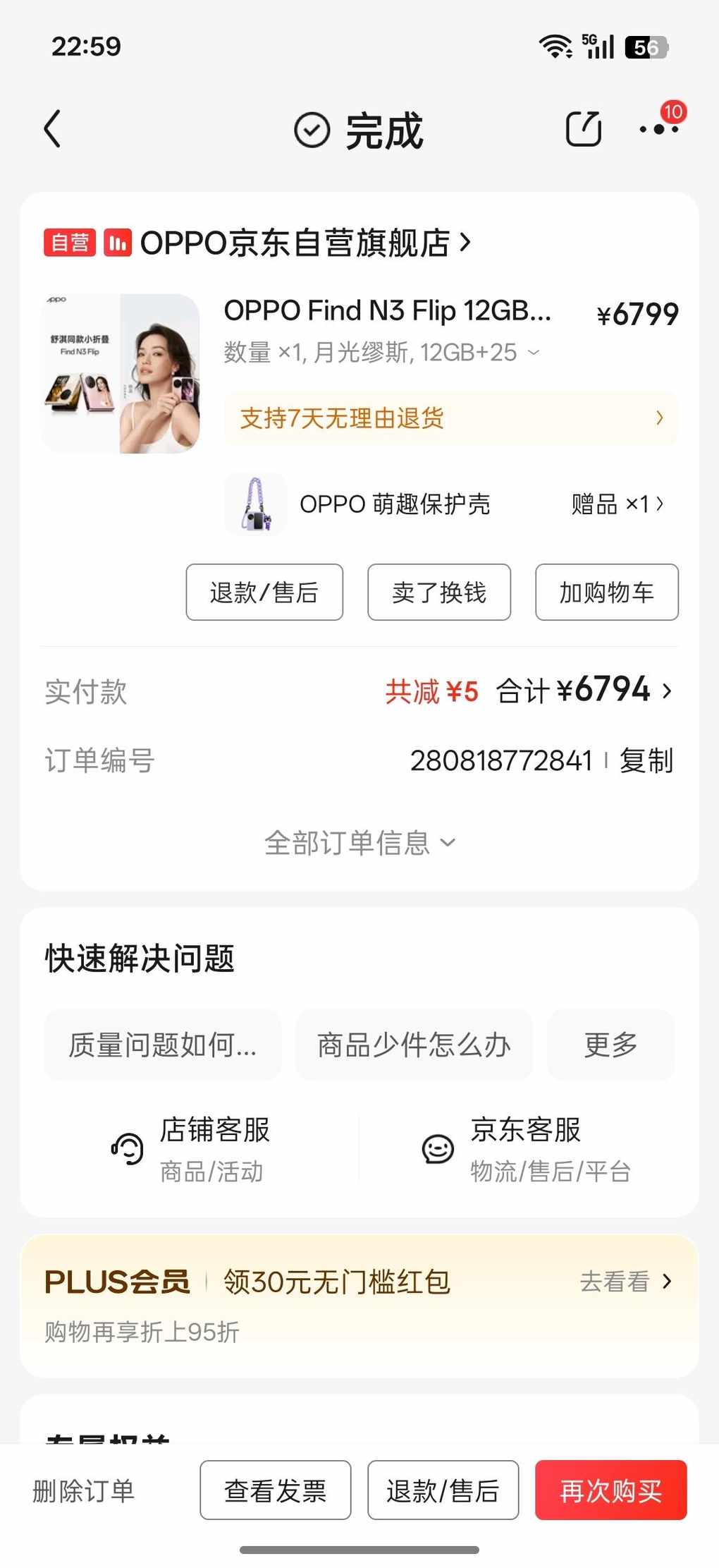The image size is (719, 1568).
Task: Select the 质量问题如何 quick question
Action: [162, 1045]
